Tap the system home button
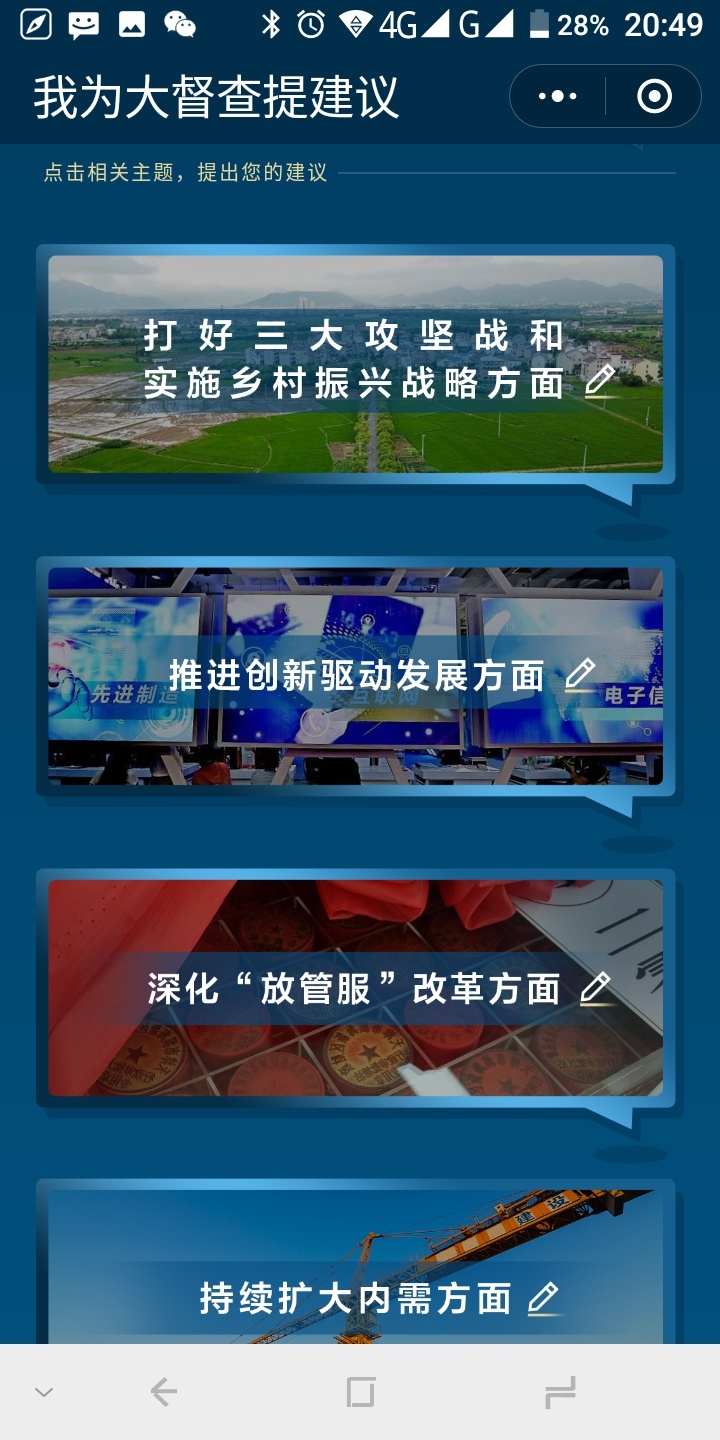Image resolution: width=720 pixels, height=1440 pixels. pos(360,1392)
